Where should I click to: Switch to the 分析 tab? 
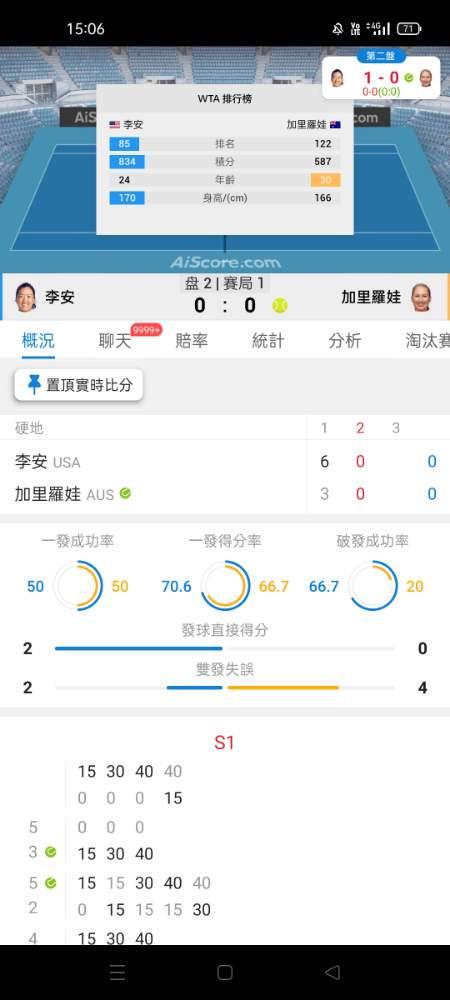[345, 341]
